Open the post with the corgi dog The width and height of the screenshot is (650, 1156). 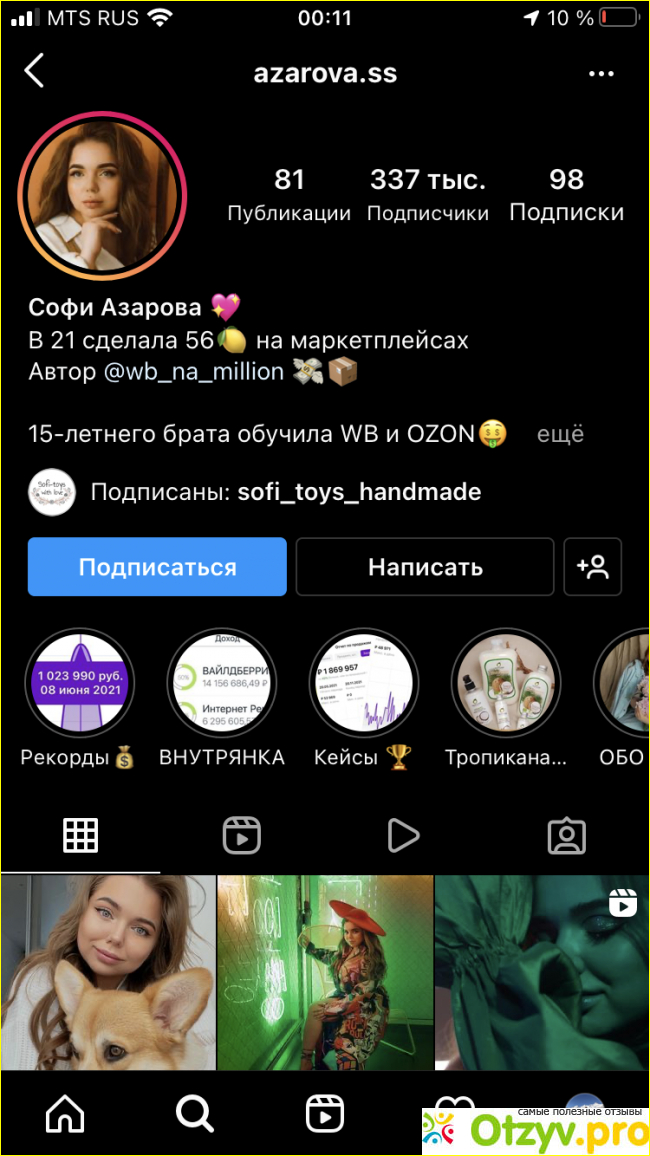[108, 972]
